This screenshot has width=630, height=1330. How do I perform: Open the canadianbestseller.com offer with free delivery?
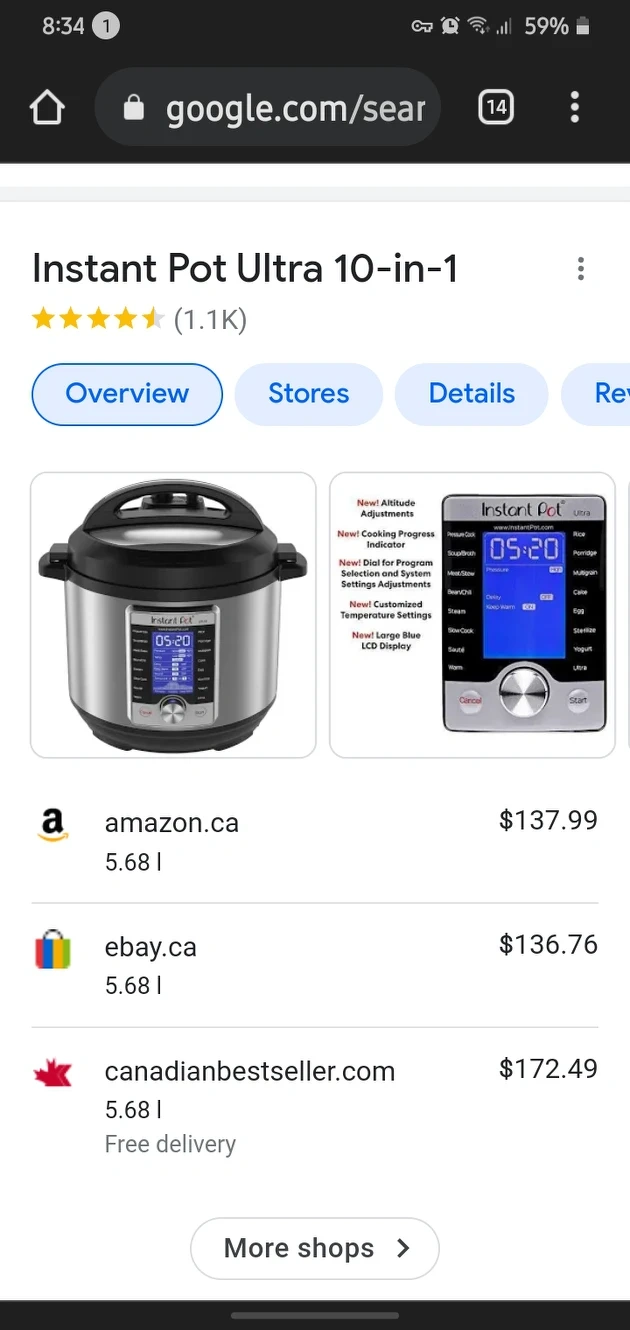[315, 1105]
